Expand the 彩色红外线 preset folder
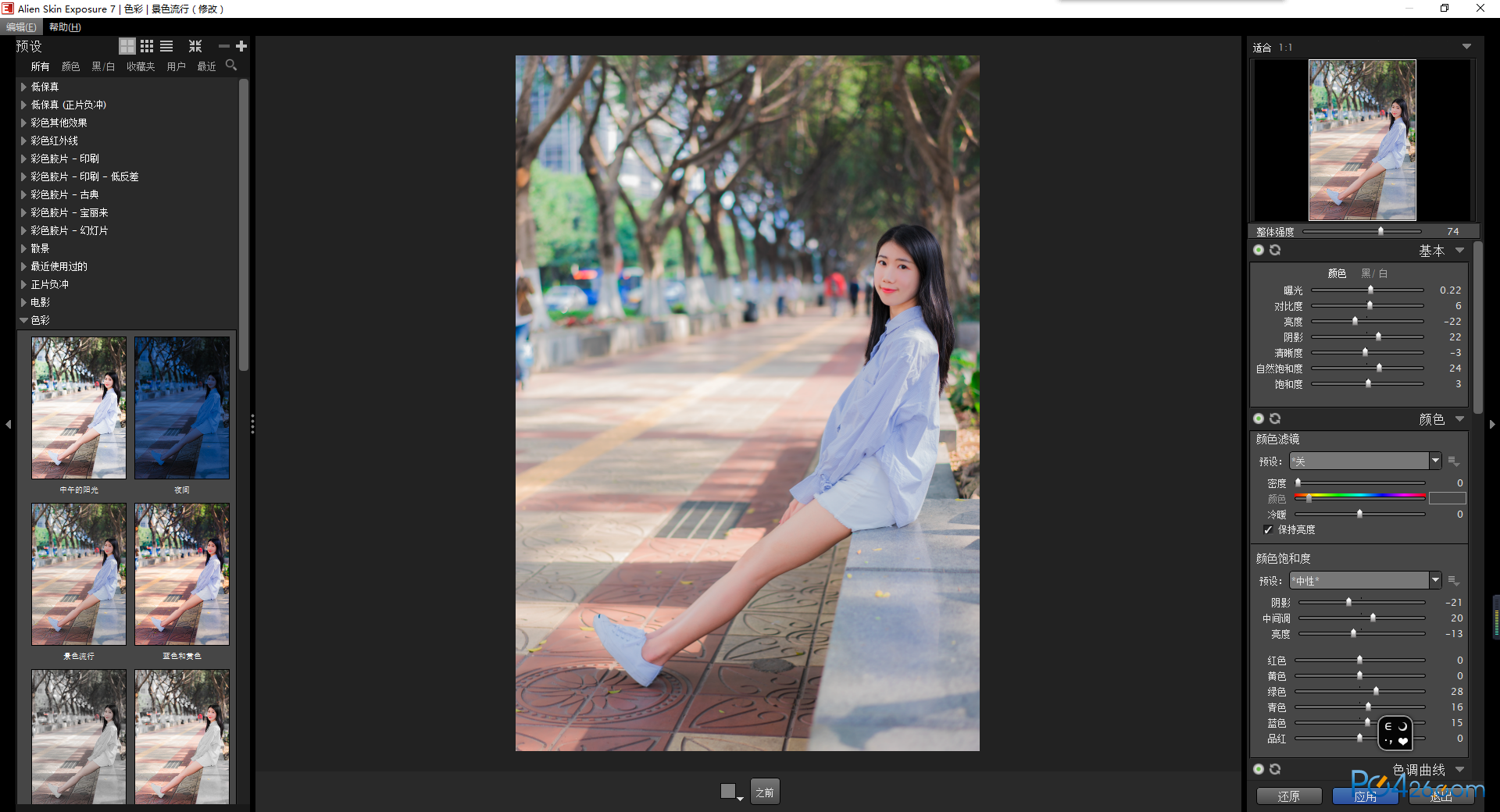1500x812 pixels. click(54, 141)
